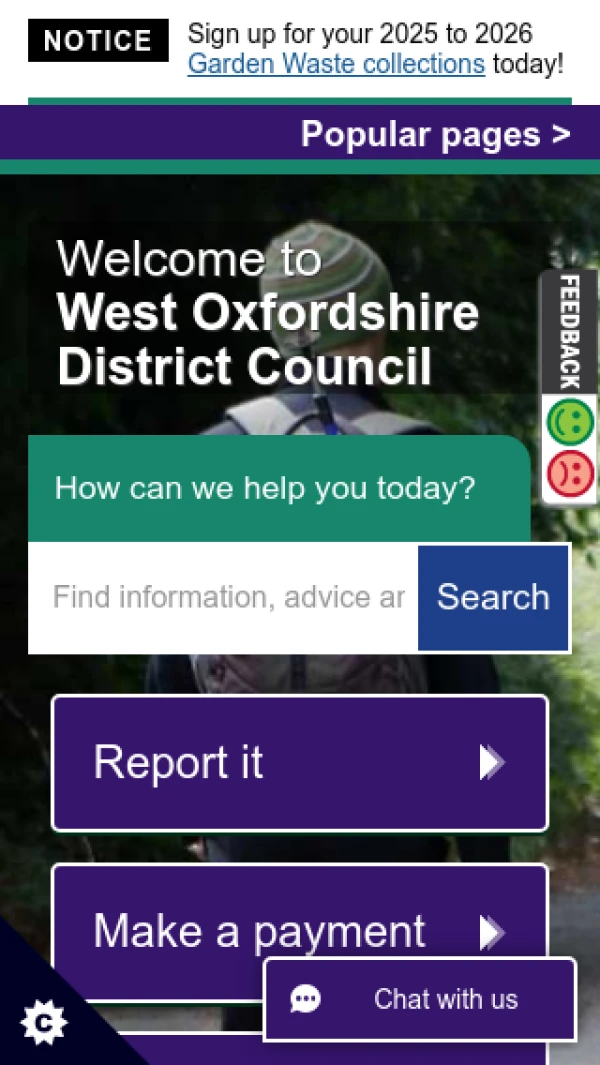Screen dimensions: 600x1065
Task: Open the Report it section
Action: pos(300,763)
